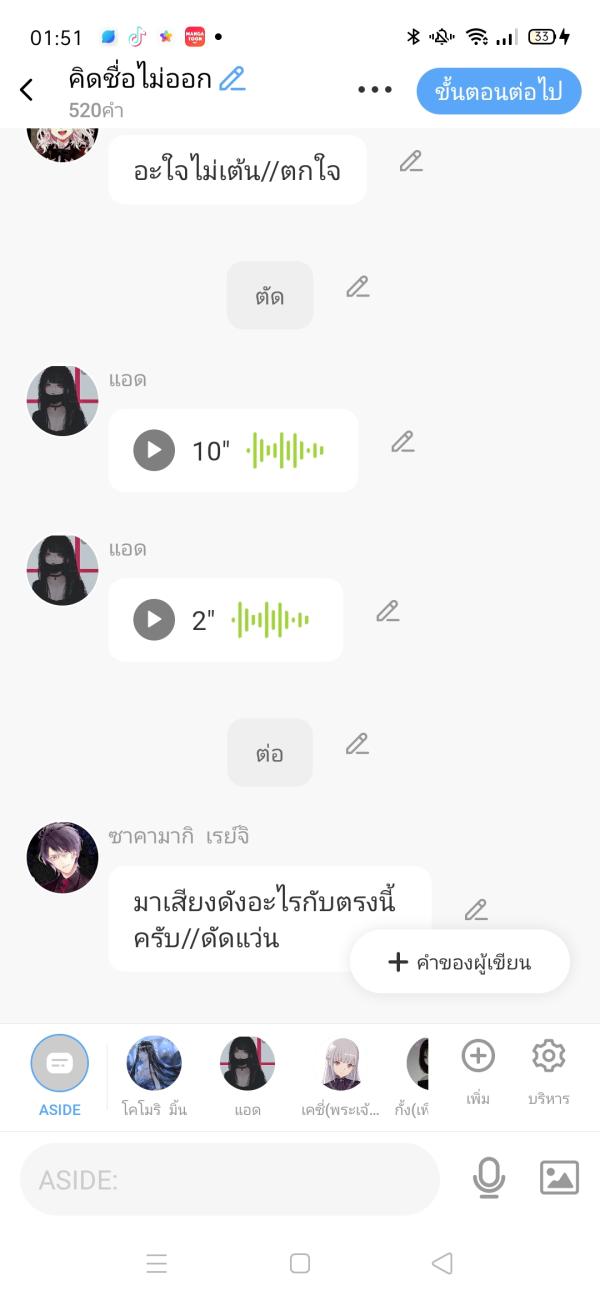Go back using the top arrow
600x1300 pixels.
tap(27, 90)
